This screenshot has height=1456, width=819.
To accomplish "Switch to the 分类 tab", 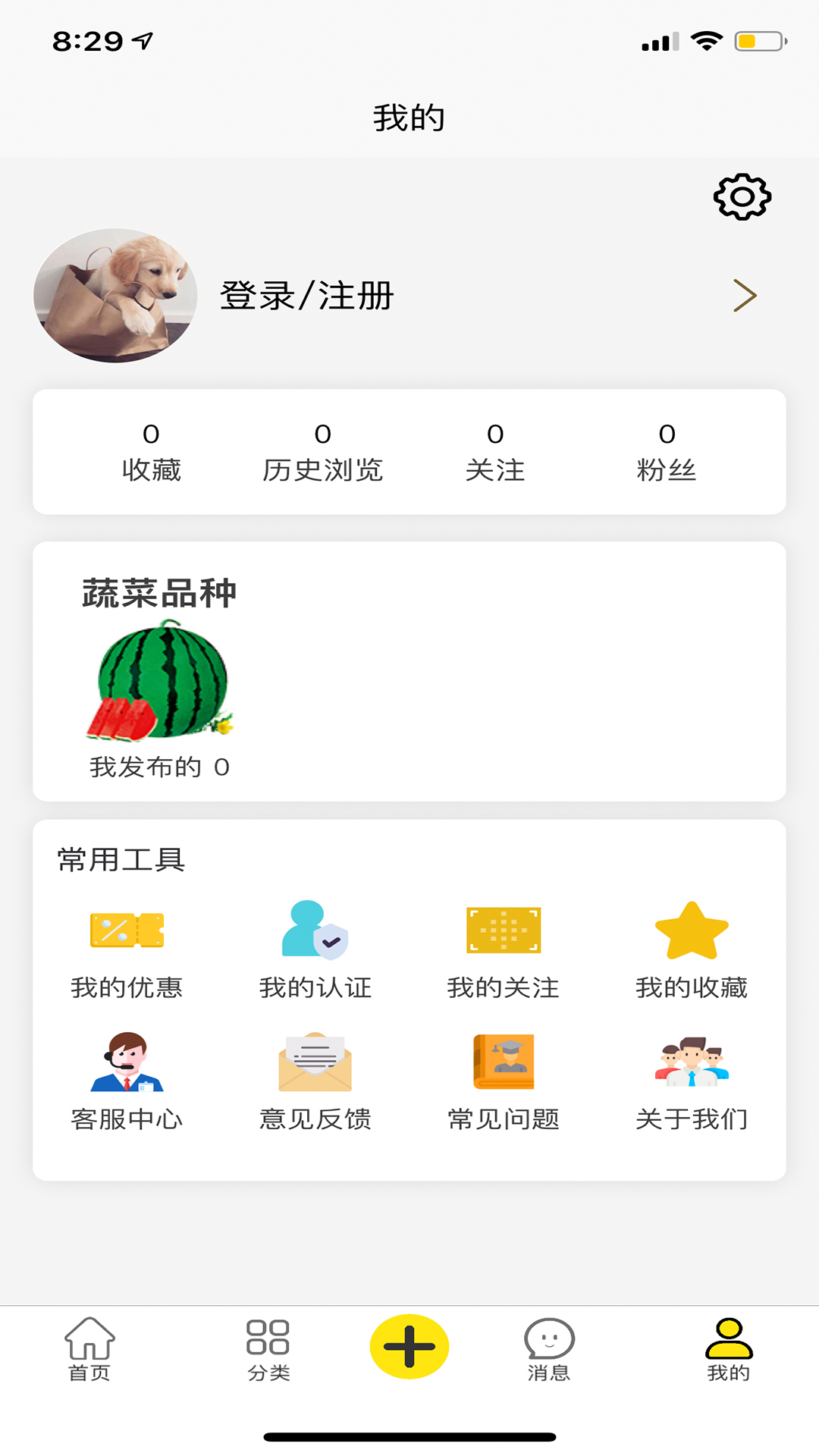I will (268, 1349).
